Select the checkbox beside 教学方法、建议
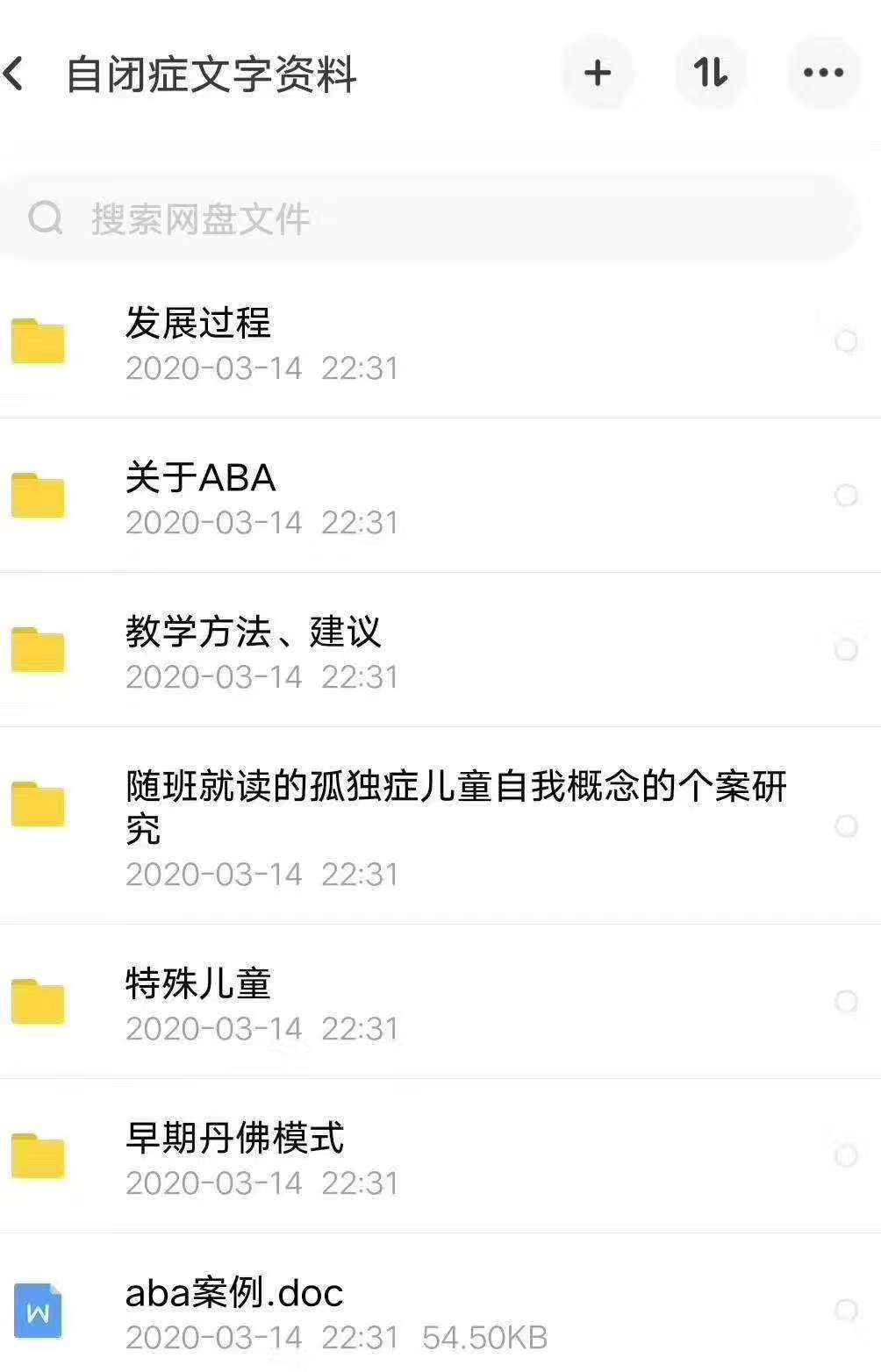Screen dimensions: 881x1372 [x=847, y=649]
